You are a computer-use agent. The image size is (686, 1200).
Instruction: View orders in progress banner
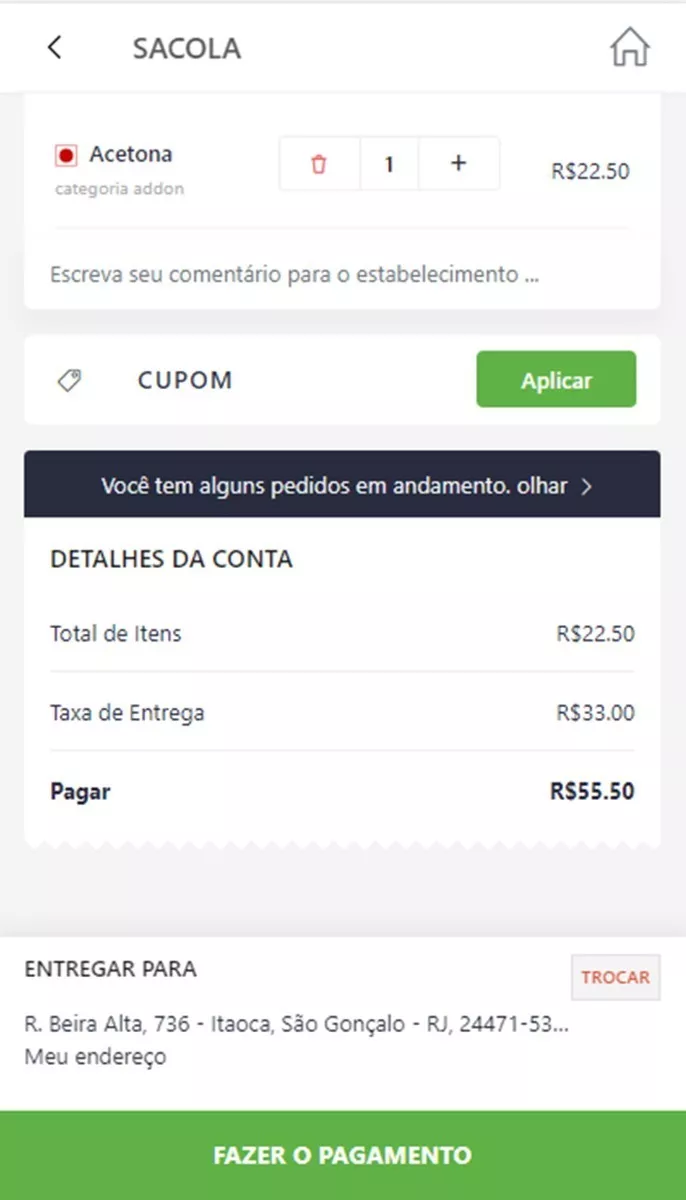point(342,484)
